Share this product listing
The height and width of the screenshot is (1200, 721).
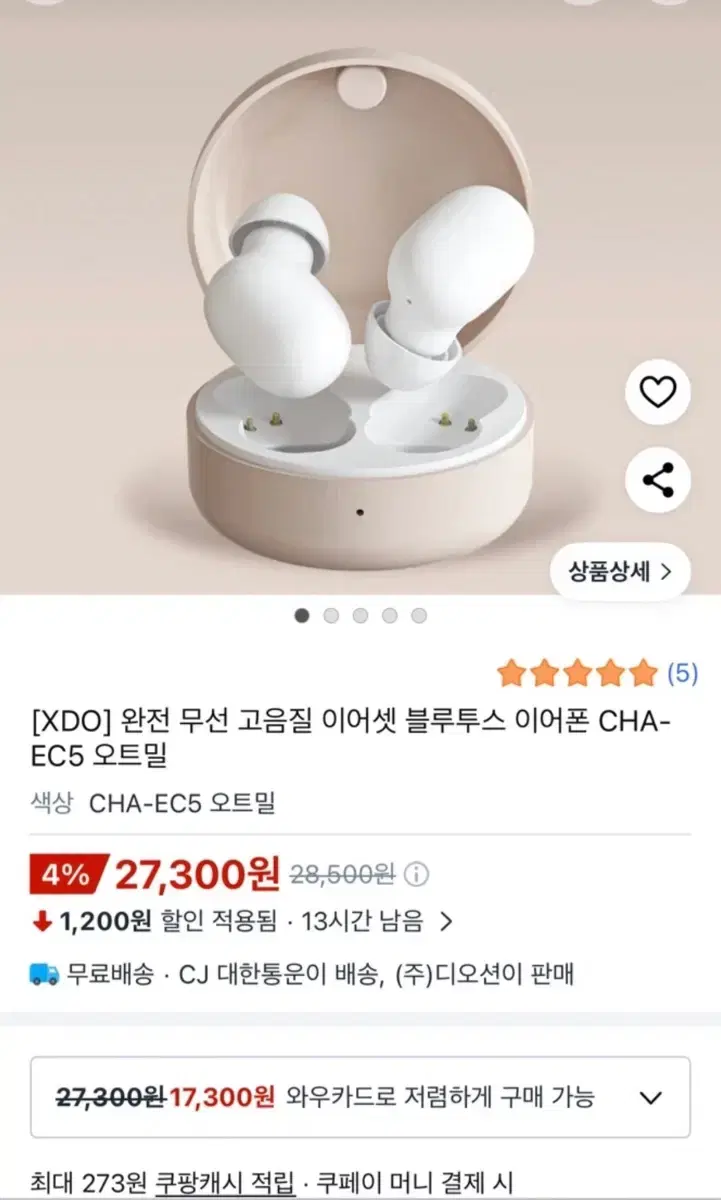point(658,481)
